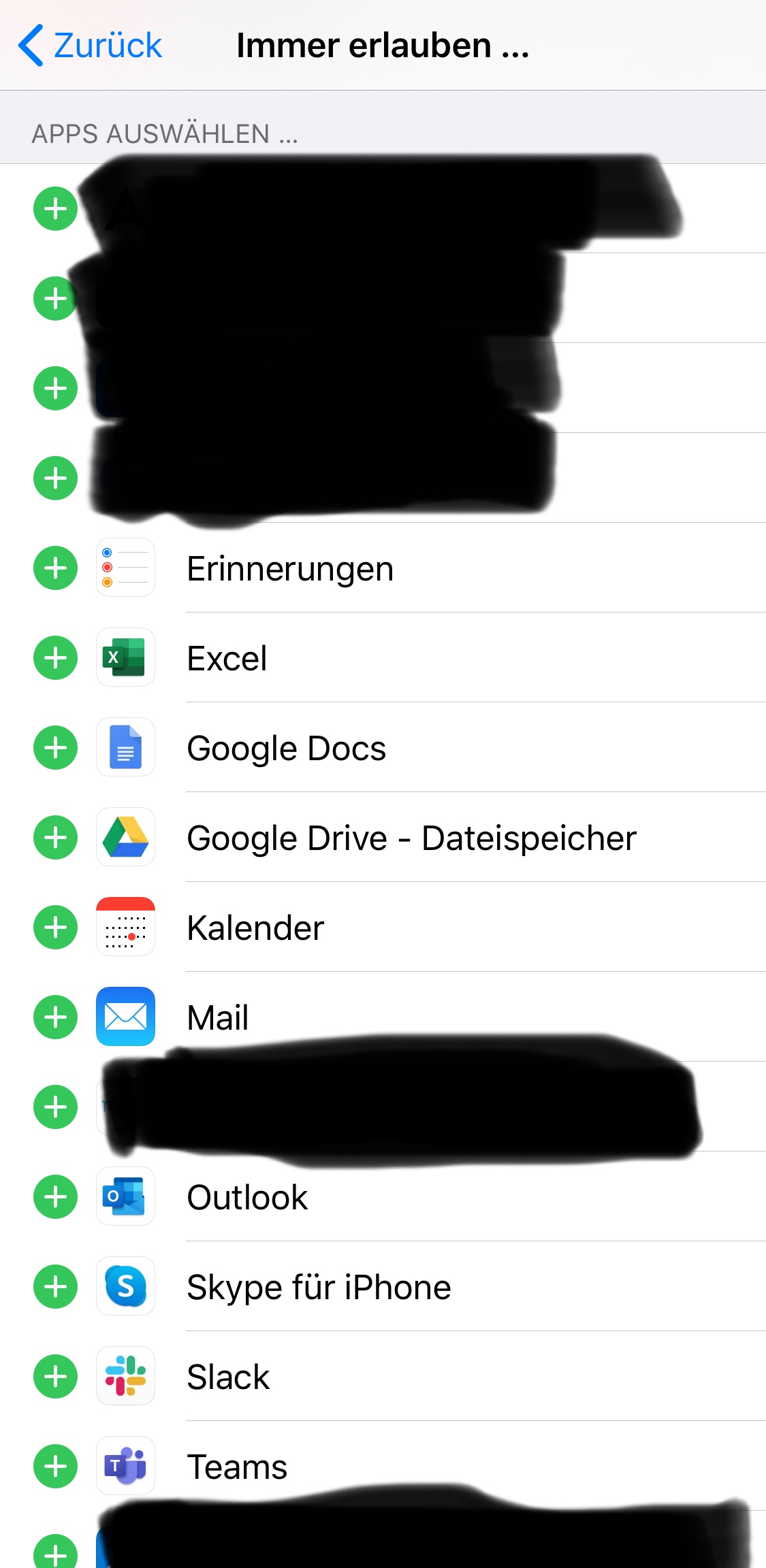Add Google Docs to allowed apps
The width and height of the screenshot is (766, 1568).
[55, 748]
